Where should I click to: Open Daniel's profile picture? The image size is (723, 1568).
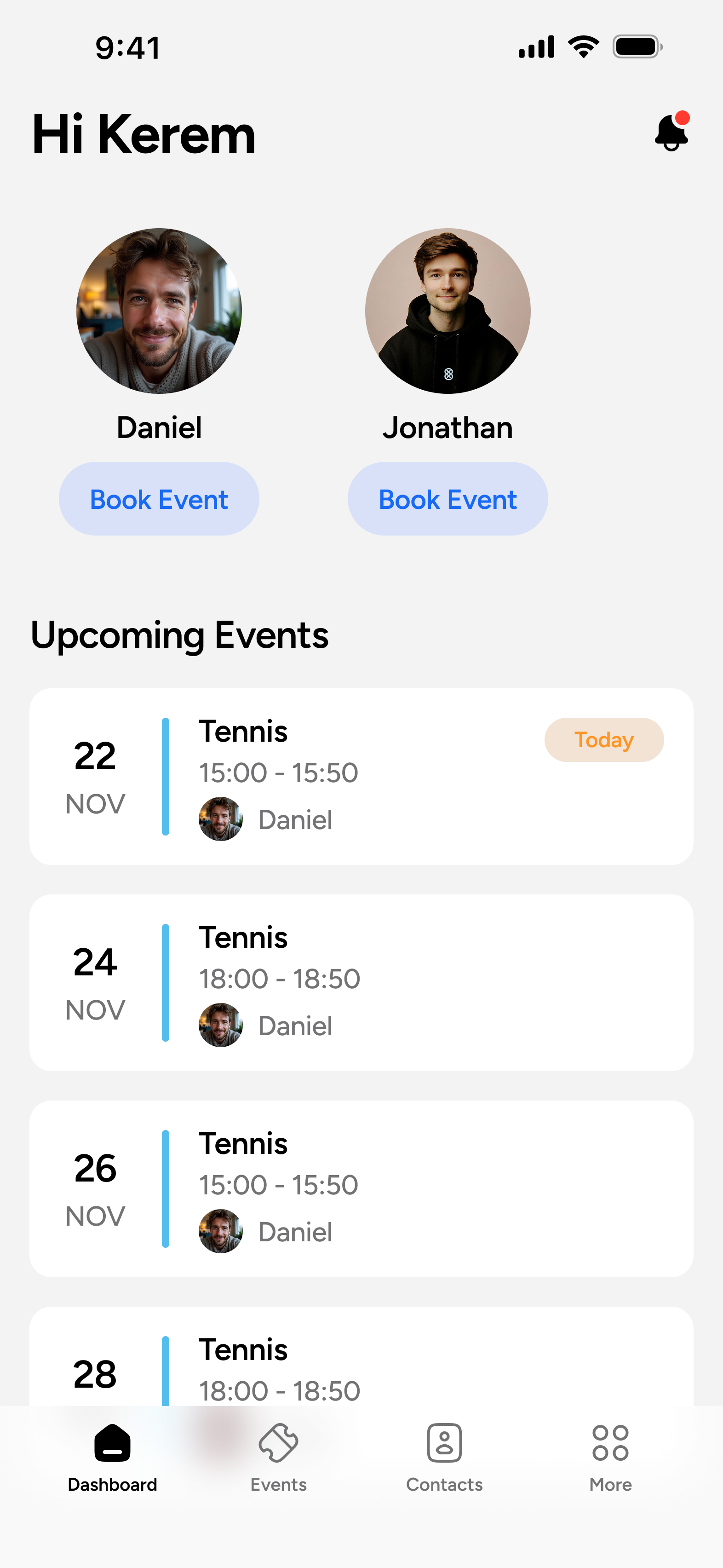click(159, 311)
